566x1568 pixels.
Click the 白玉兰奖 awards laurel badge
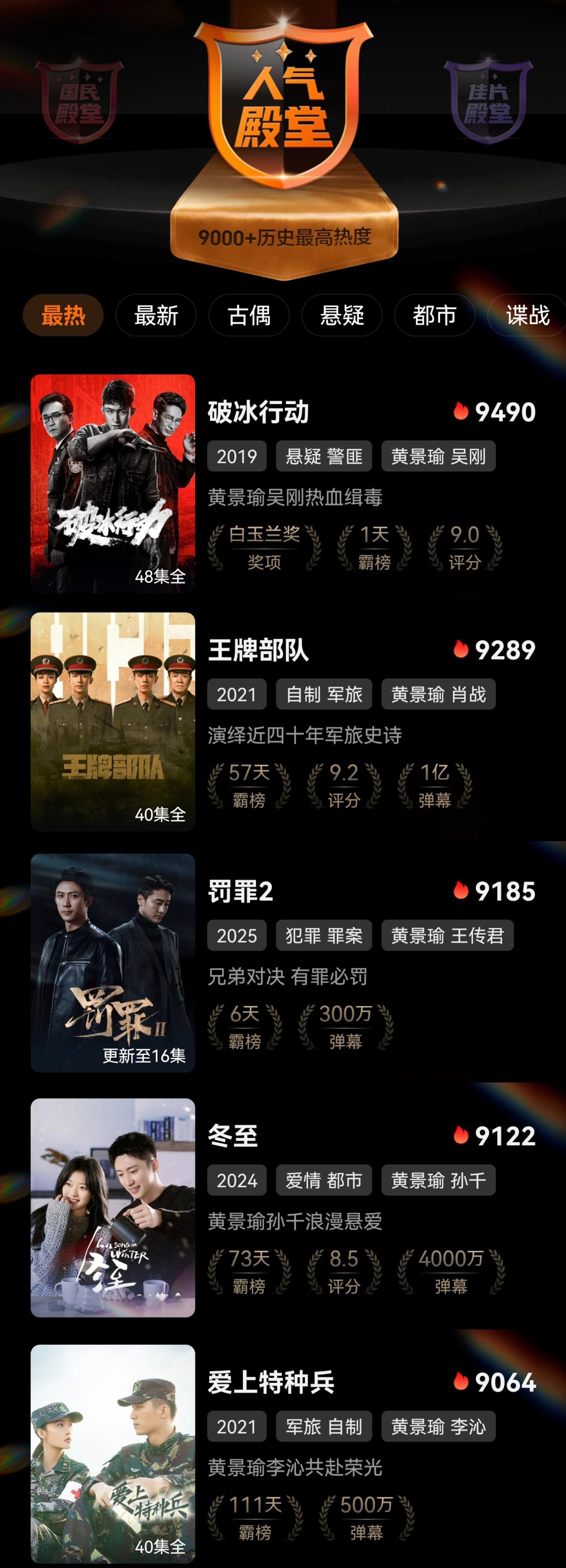[x=263, y=545]
